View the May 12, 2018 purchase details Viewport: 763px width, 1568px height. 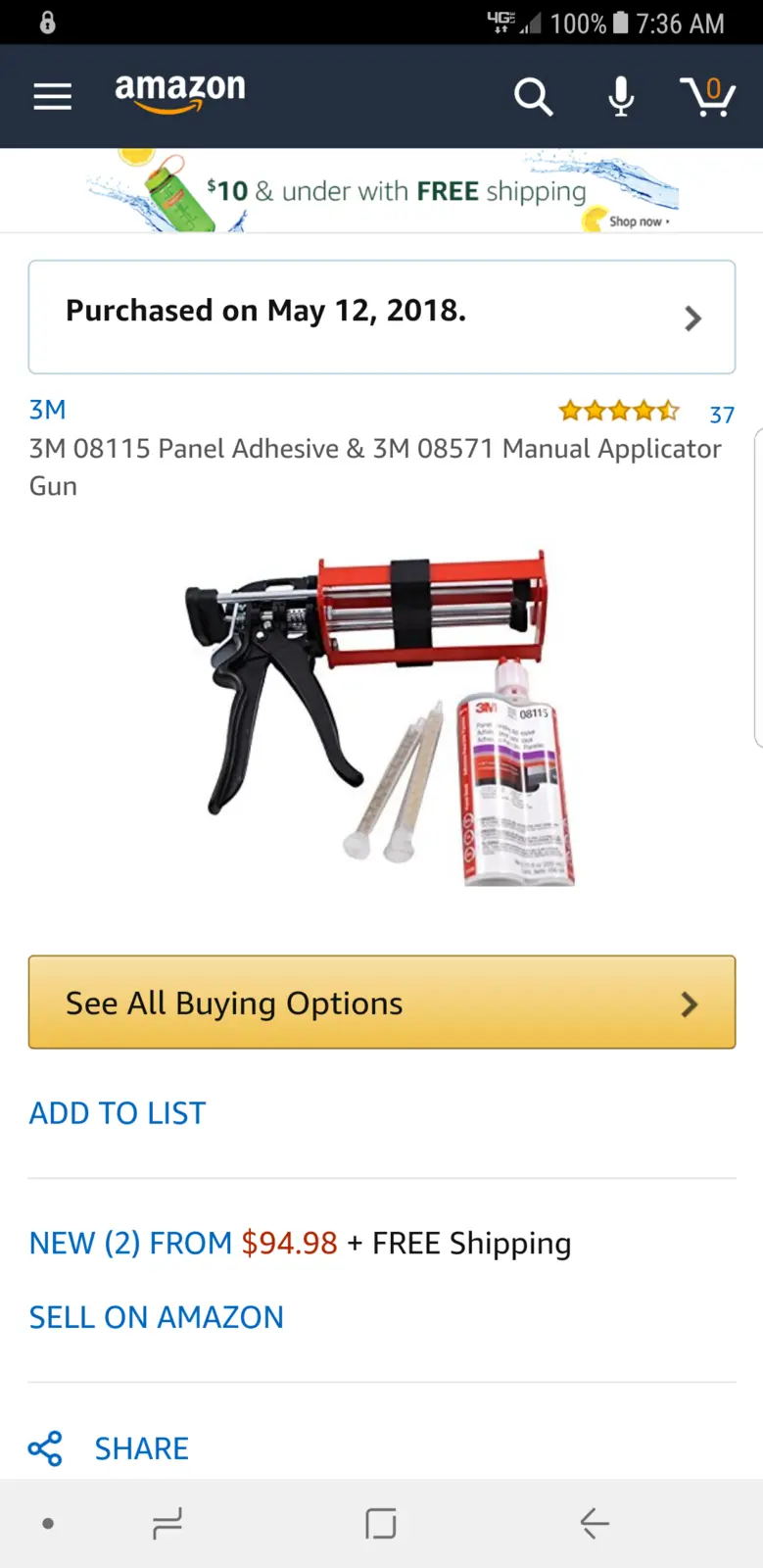pyautogui.click(x=382, y=317)
